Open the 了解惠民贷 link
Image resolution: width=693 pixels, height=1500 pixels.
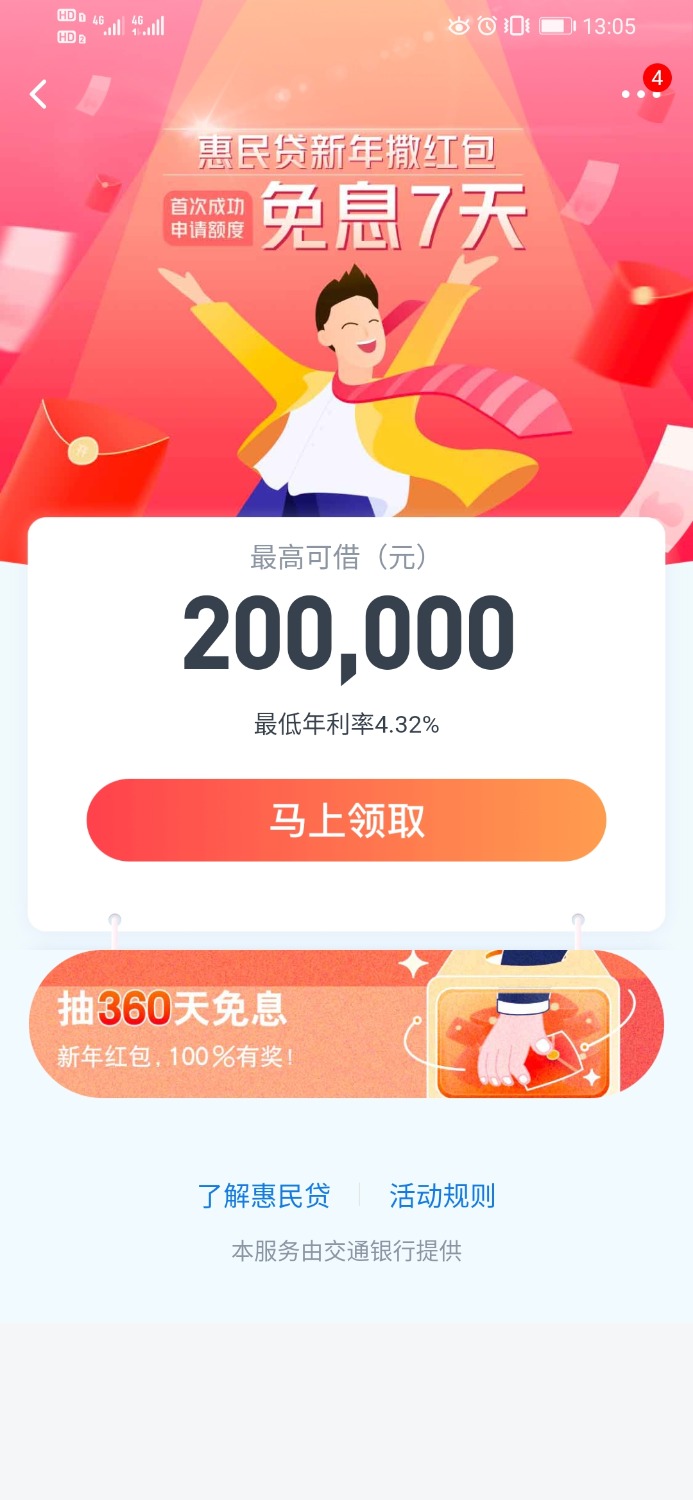(264, 1195)
